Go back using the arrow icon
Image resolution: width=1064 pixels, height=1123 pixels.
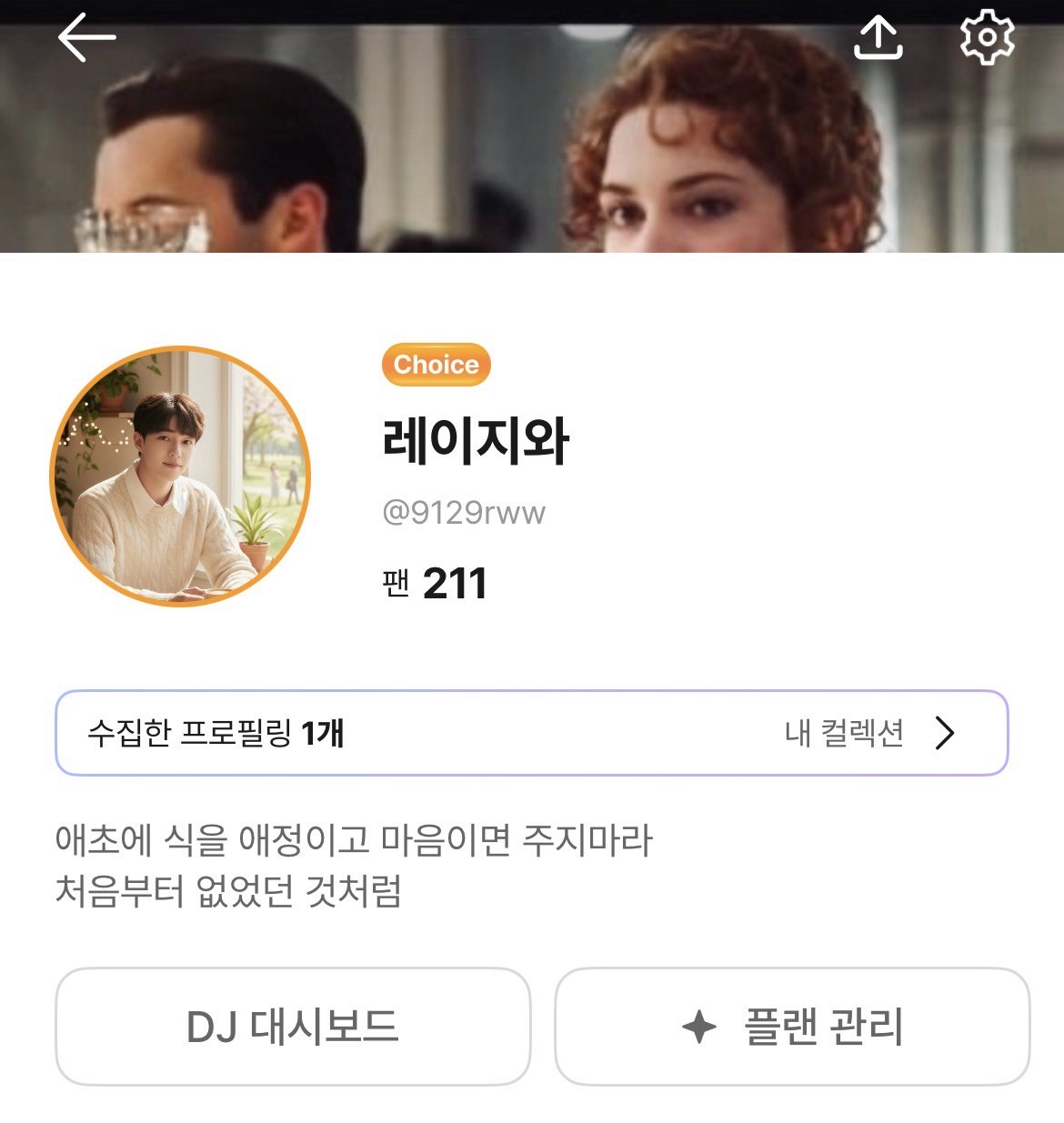(86, 38)
